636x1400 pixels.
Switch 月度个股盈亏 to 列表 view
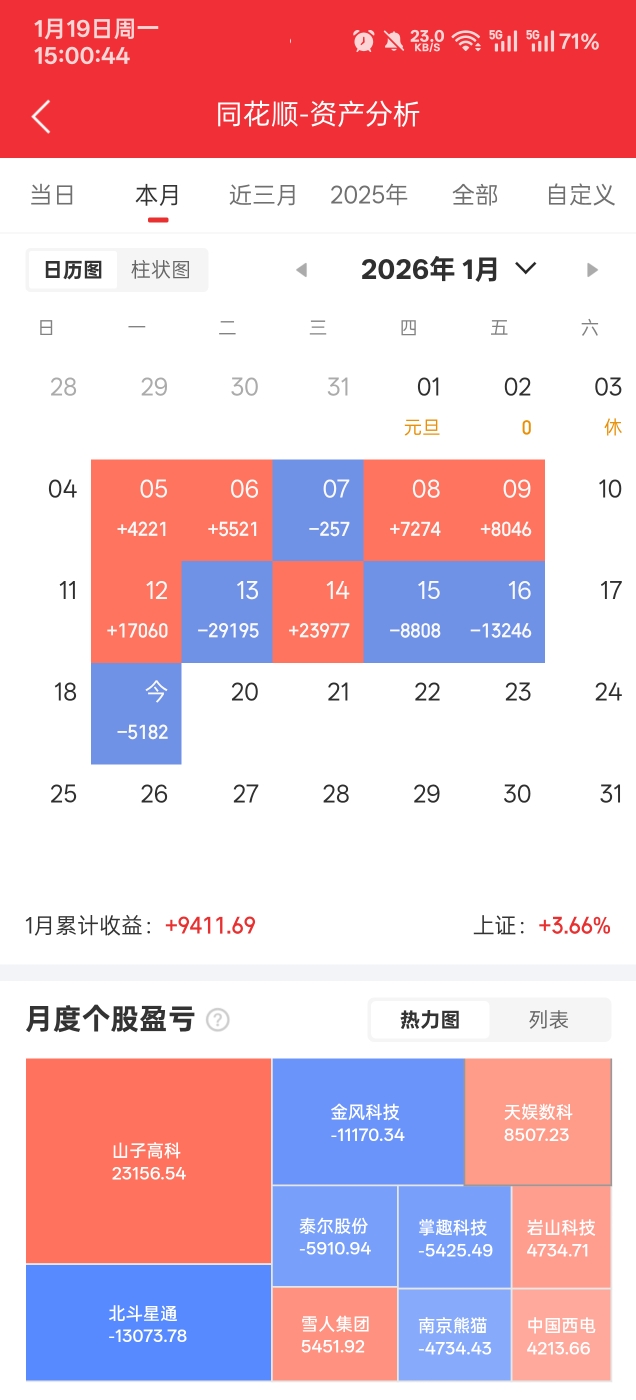tap(548, 1020)
